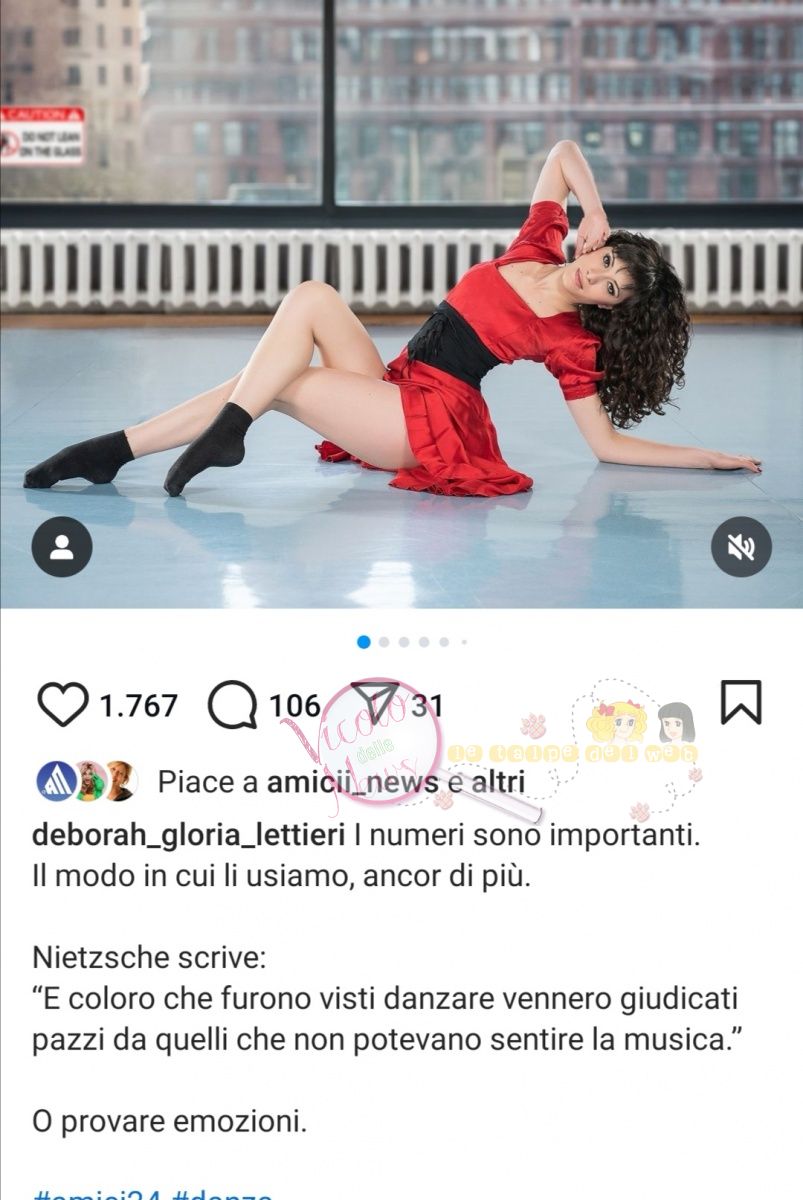803x1200 pixels.
Task: Like the post by deborah_gloria_lettieri
Action: 63,705
